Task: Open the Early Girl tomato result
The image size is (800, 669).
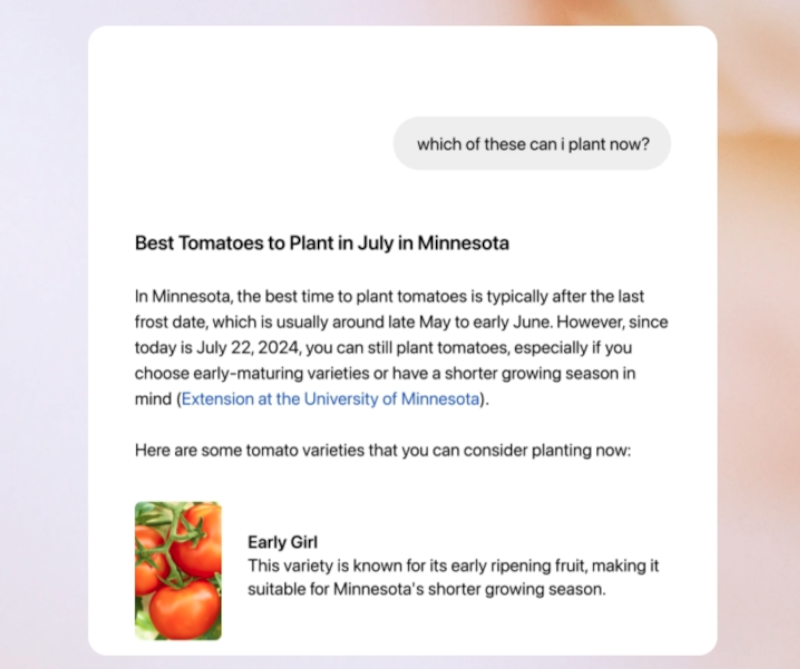Action: tap(282, 543)
